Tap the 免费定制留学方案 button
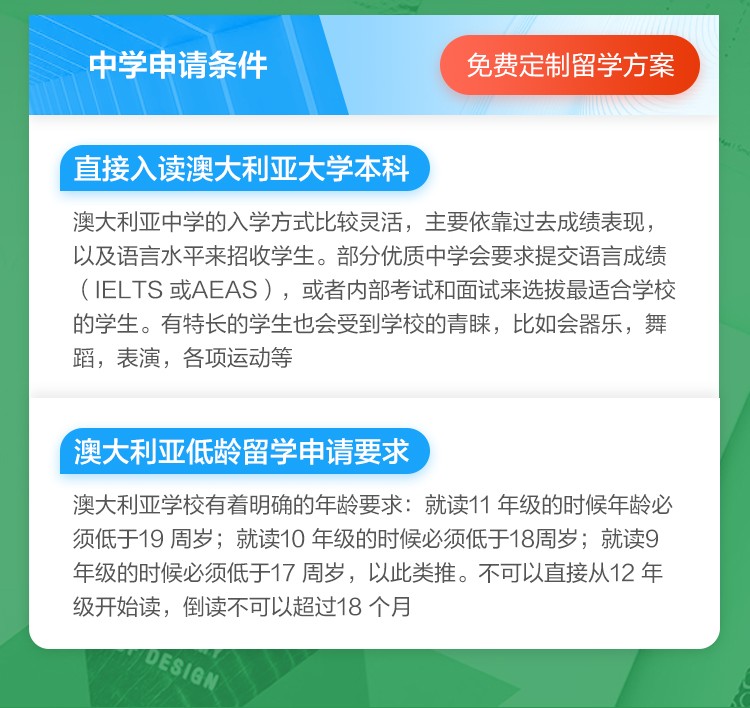 click(570, 66)
